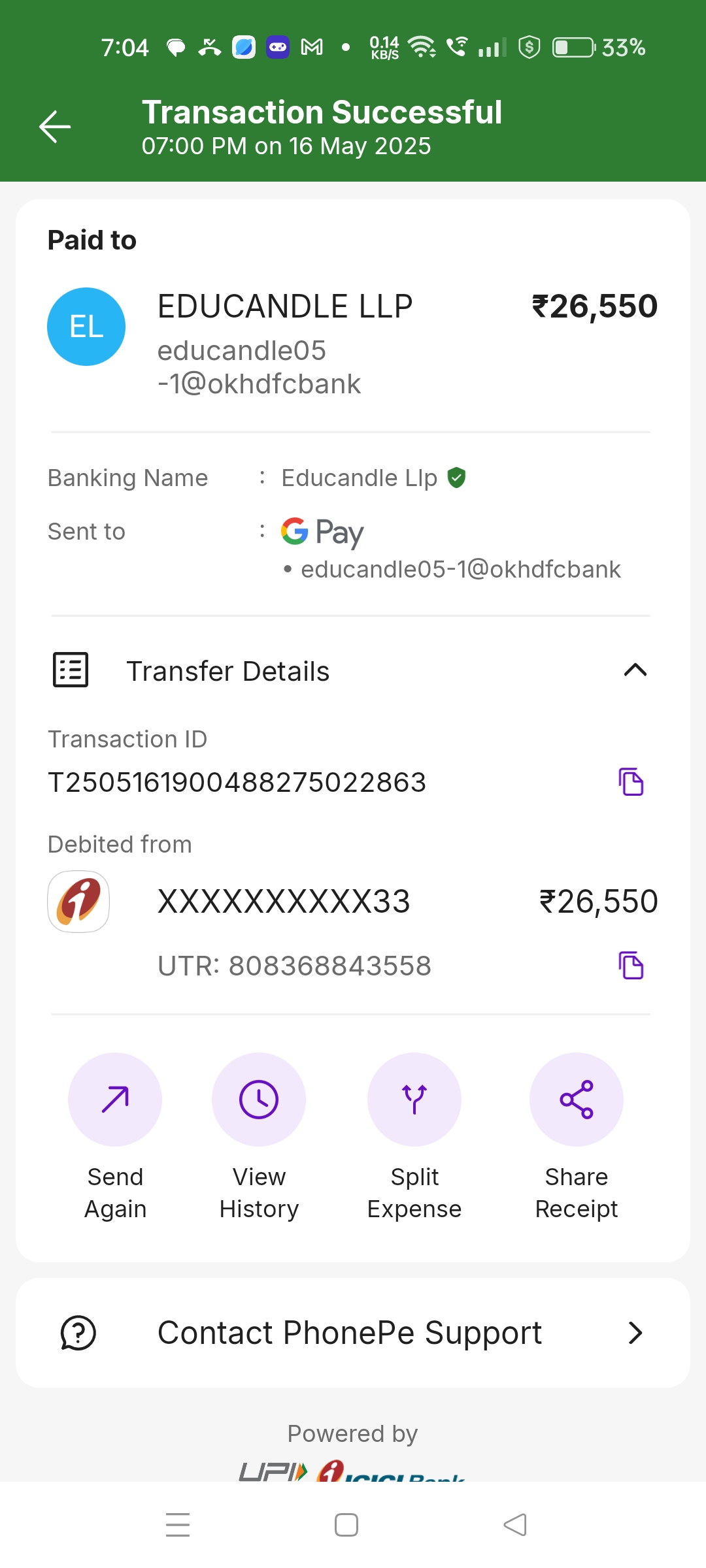
Task: Tap the system home button
Action: click(346, 1525)
